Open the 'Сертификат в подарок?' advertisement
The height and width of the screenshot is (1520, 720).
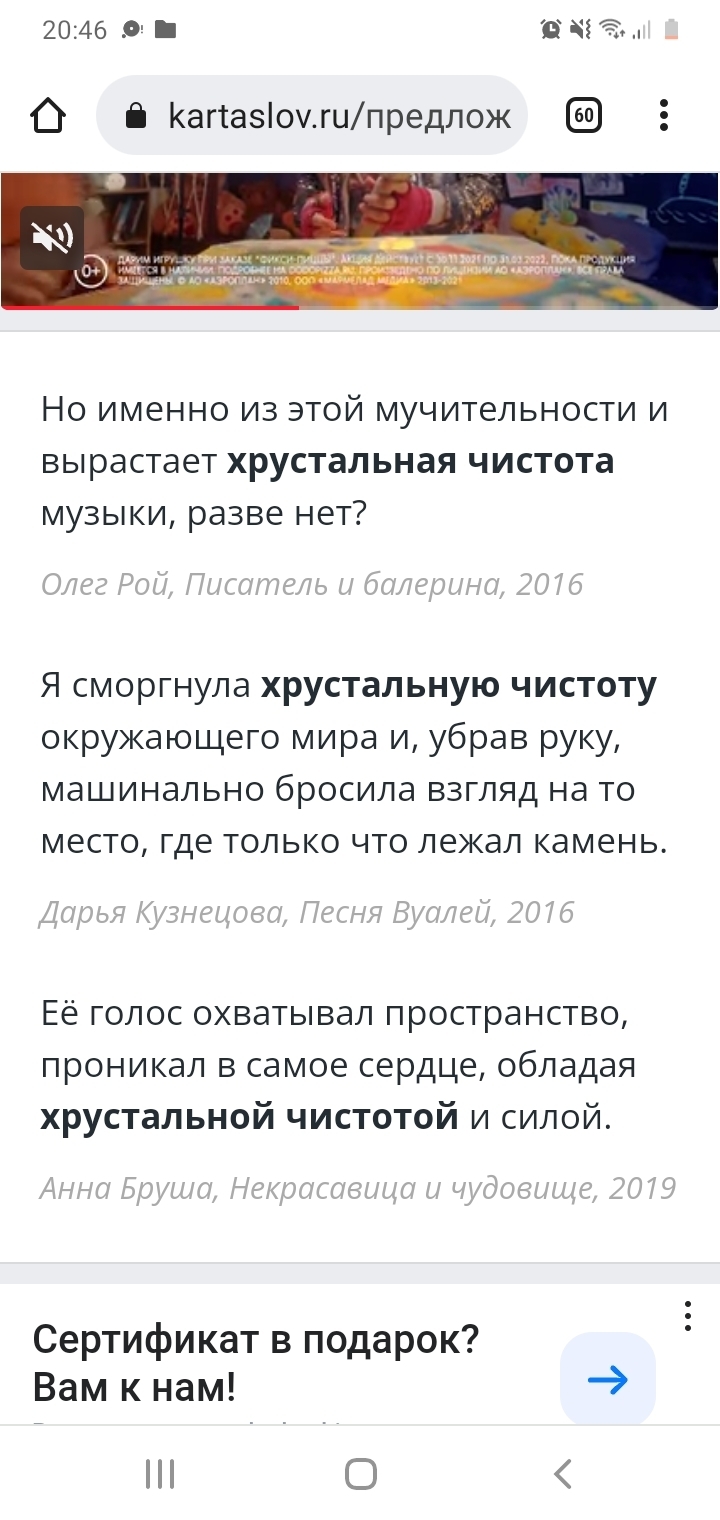(x=256, y=1362)
